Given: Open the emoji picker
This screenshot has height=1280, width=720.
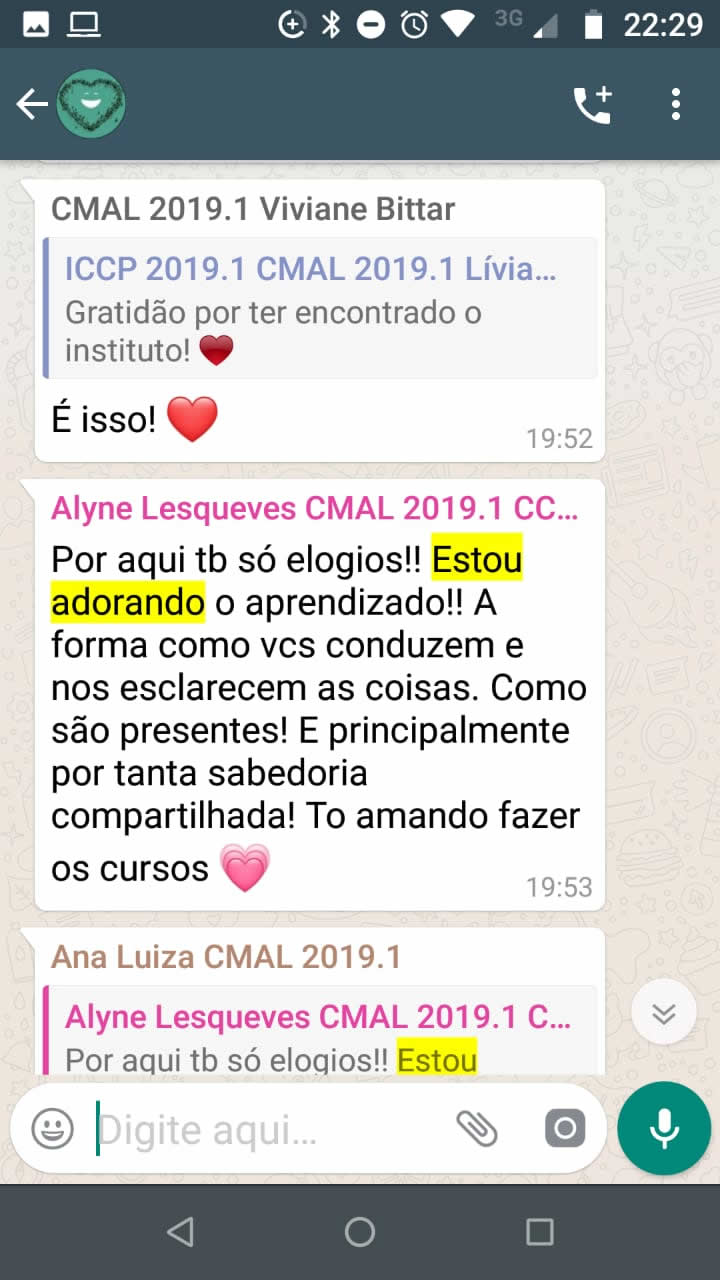Looking at the screenshot, I should coord(52,1129).
